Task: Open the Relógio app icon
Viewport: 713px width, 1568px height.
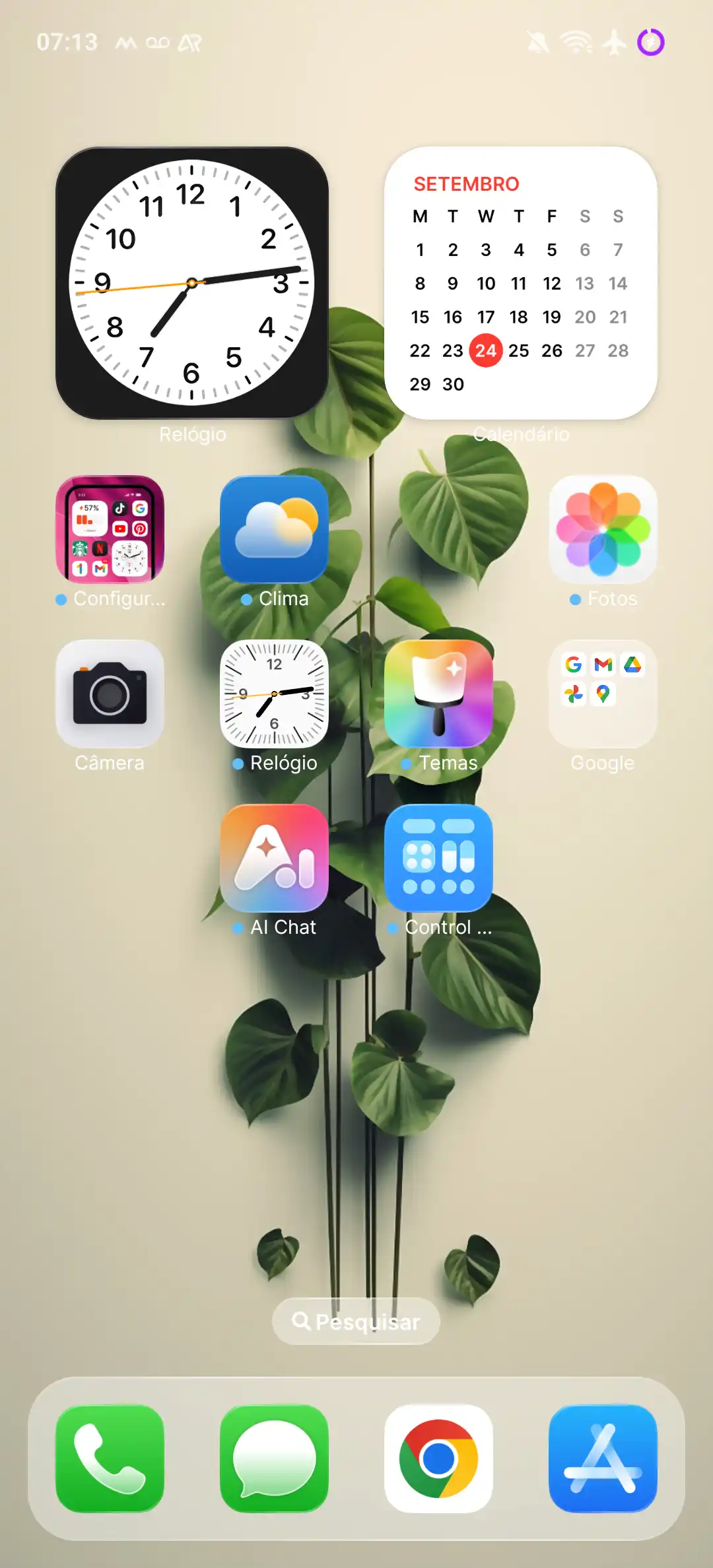Action: tap(274, 694)
